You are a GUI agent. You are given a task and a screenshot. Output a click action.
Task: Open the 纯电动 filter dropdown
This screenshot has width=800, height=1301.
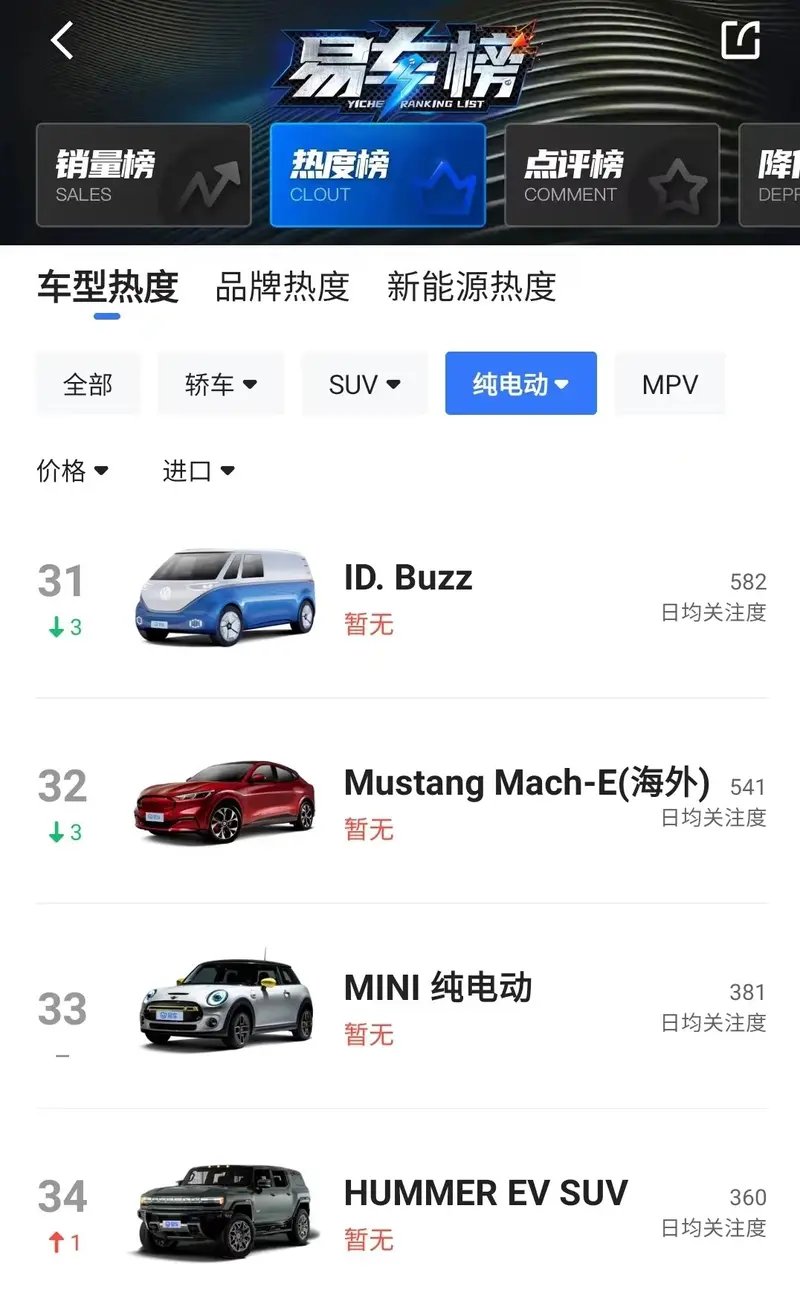(x=520, y=384)
